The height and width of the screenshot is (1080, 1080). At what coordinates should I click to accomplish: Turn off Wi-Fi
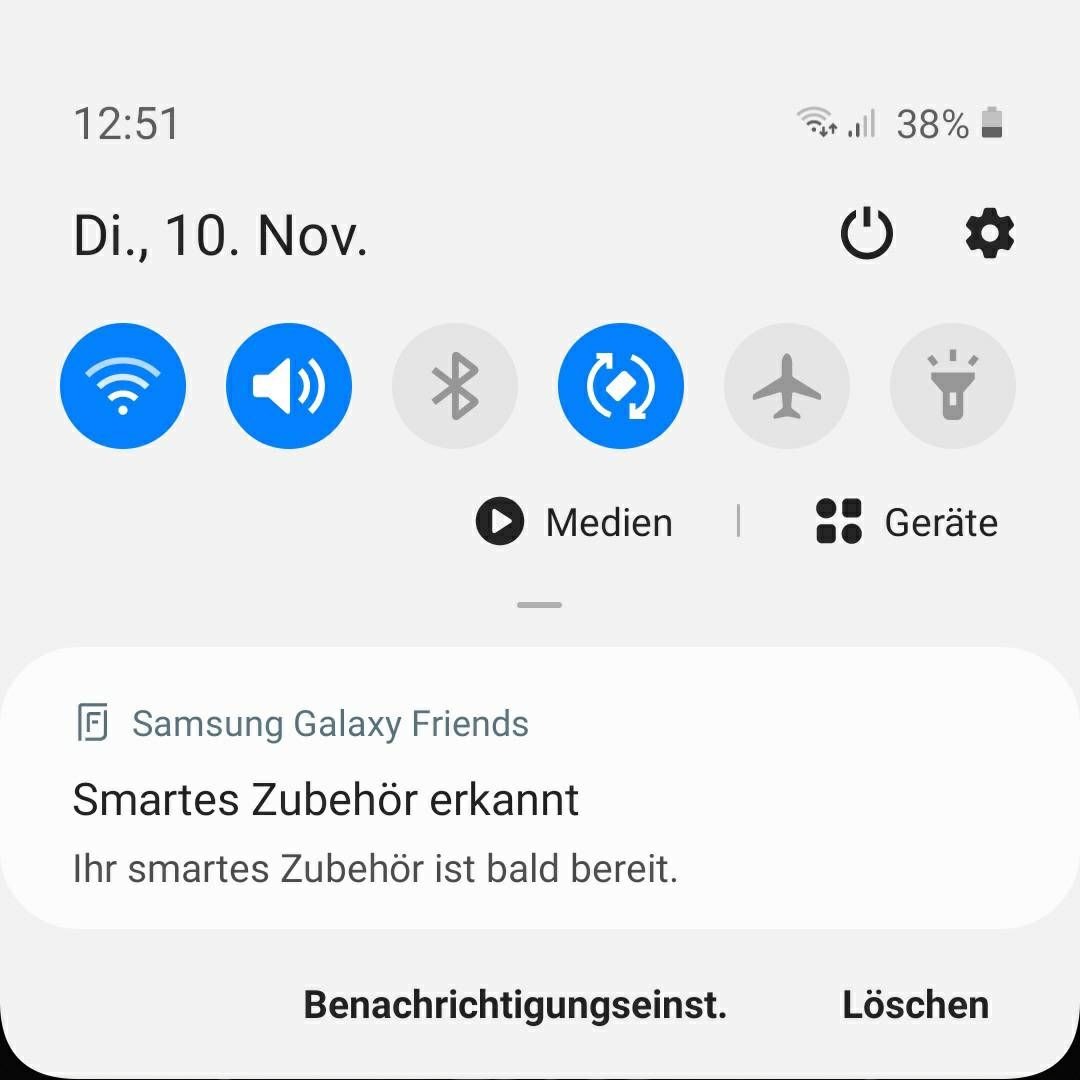123,386
